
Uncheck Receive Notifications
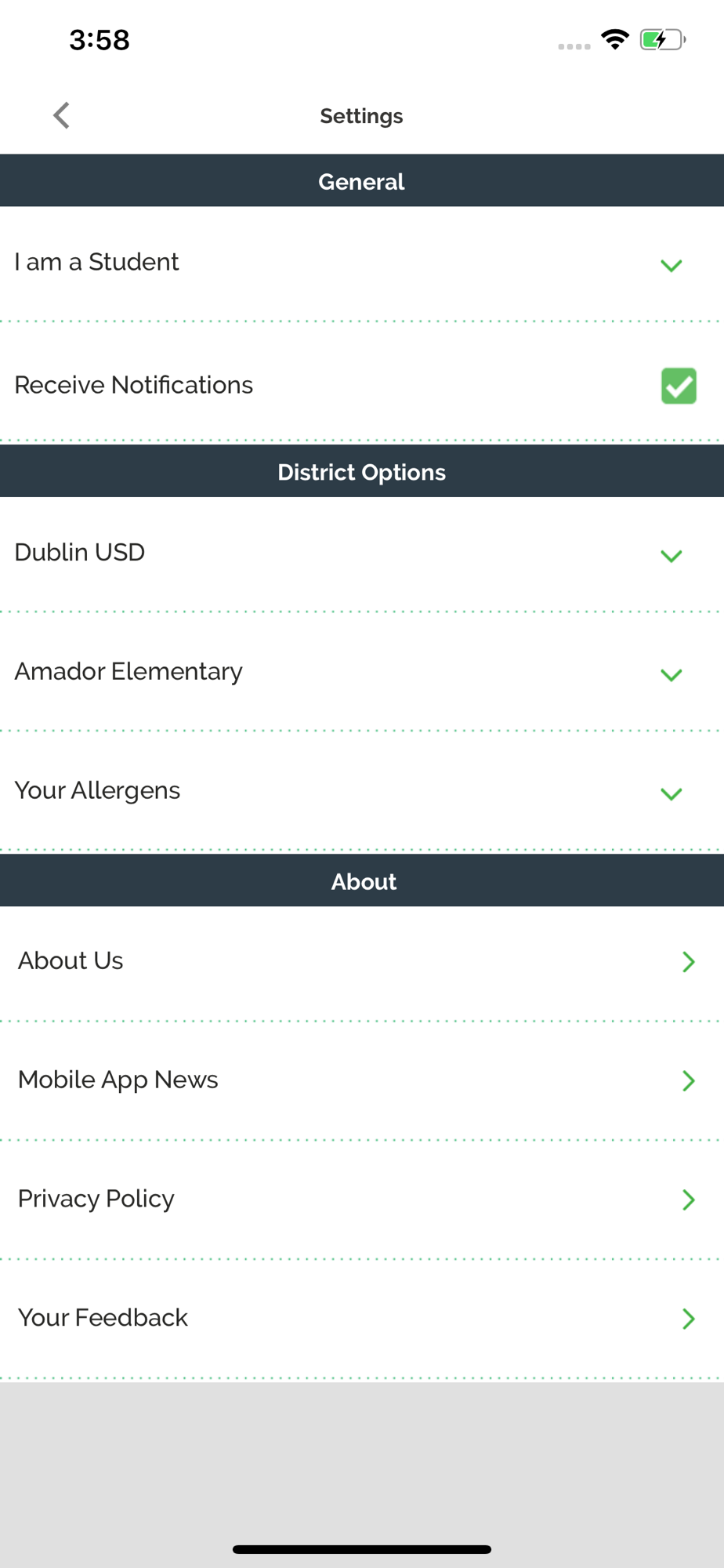click(x=679, y=386)
